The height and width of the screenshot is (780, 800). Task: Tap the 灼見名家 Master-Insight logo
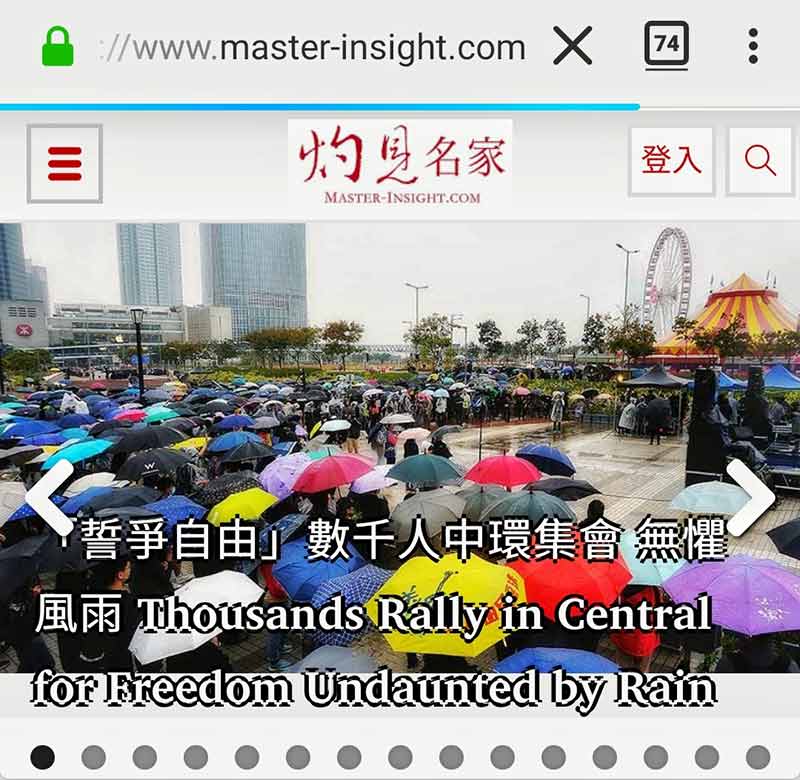click(400, 163)
